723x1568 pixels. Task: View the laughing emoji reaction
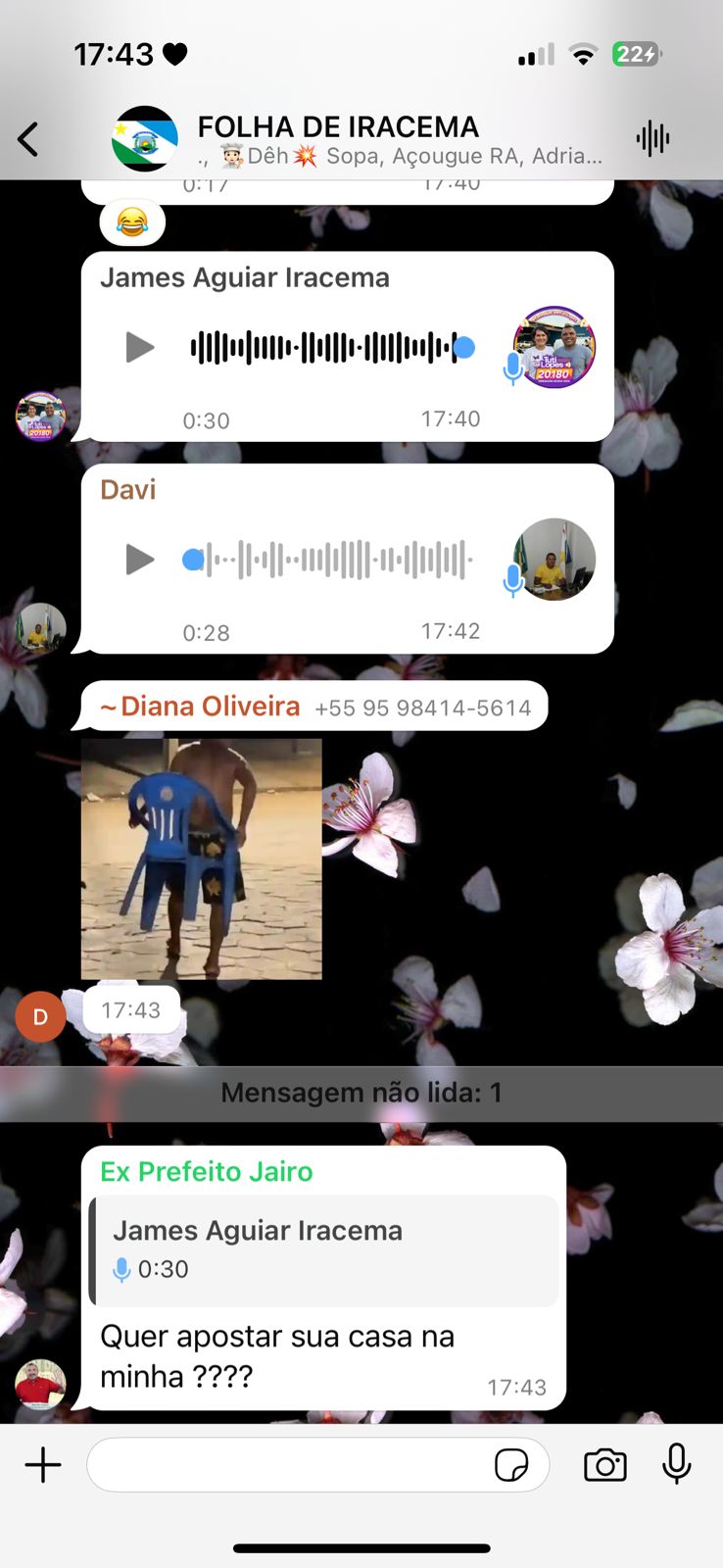pyautogui.click(x=132, y=223)
